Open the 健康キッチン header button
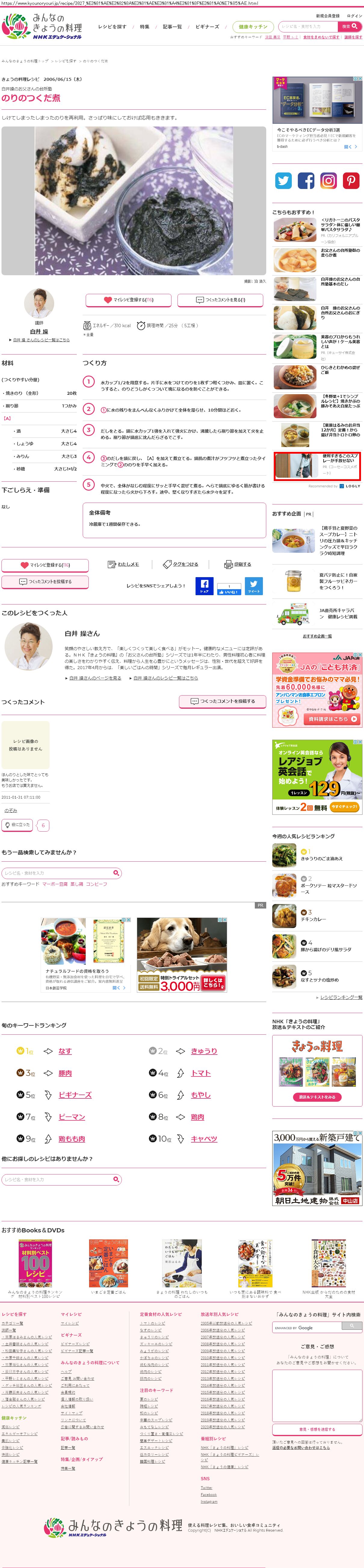The image size is (364, 1568). point(252,27)
